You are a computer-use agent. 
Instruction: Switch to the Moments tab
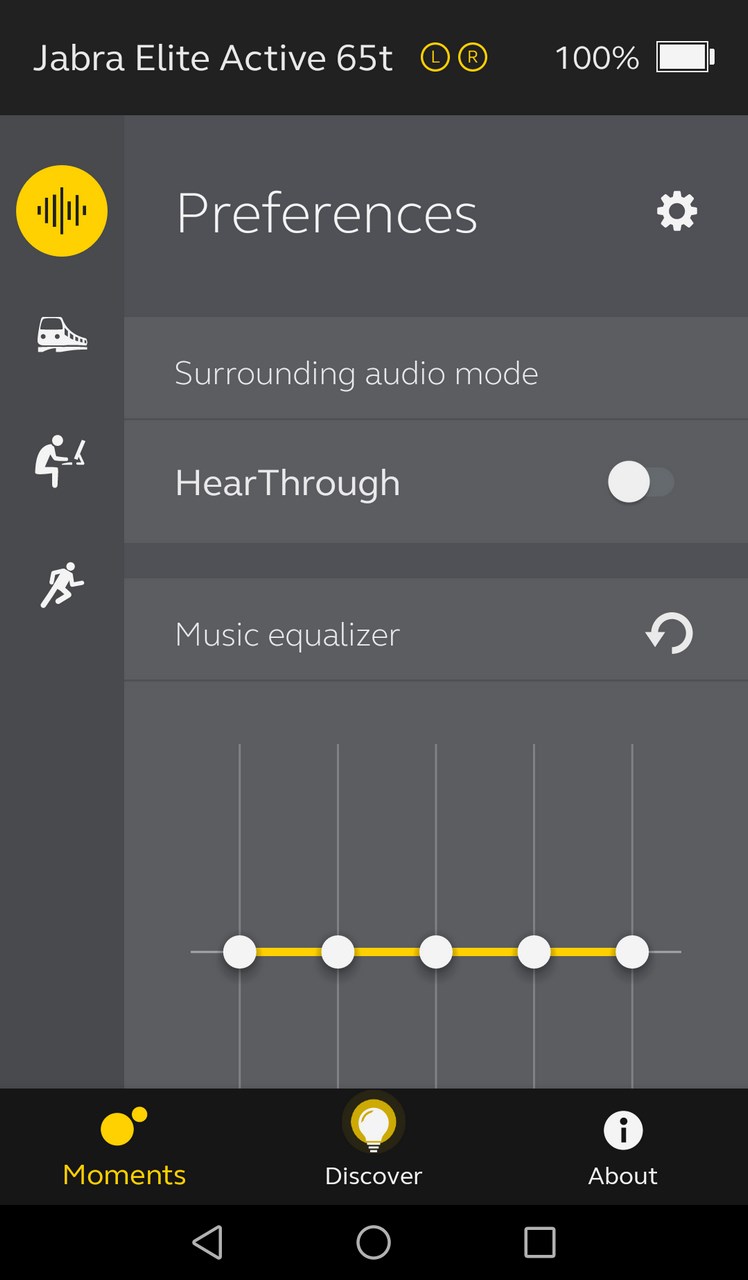point(124,1147)
